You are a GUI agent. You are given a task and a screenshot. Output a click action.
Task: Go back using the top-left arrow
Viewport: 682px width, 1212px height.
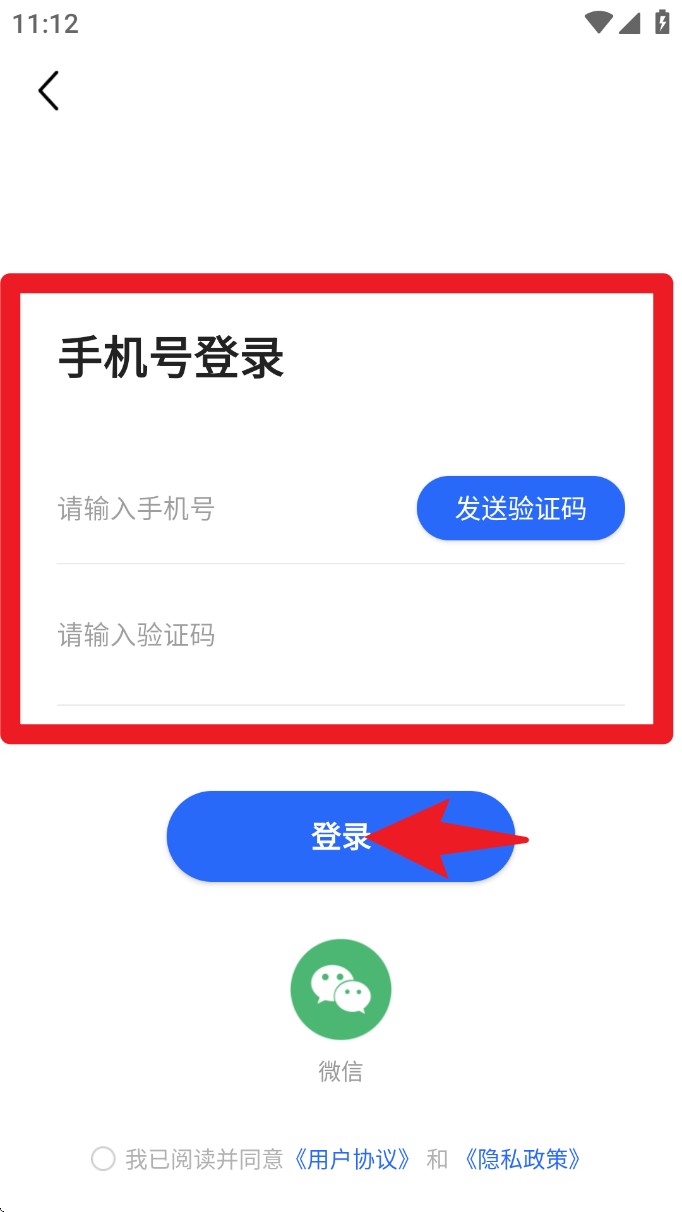coord(48,91)
